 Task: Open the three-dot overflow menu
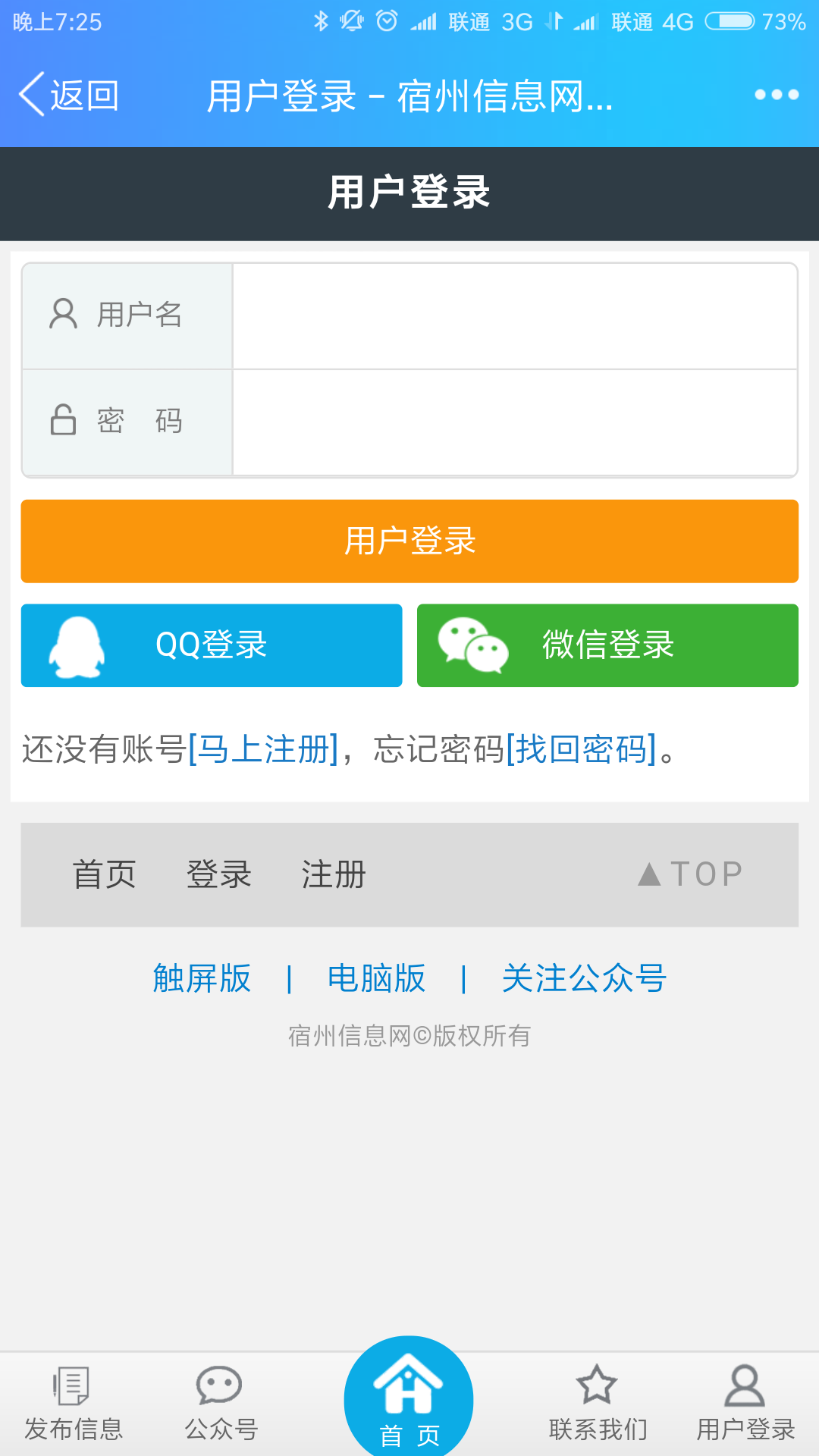(777, 95)
